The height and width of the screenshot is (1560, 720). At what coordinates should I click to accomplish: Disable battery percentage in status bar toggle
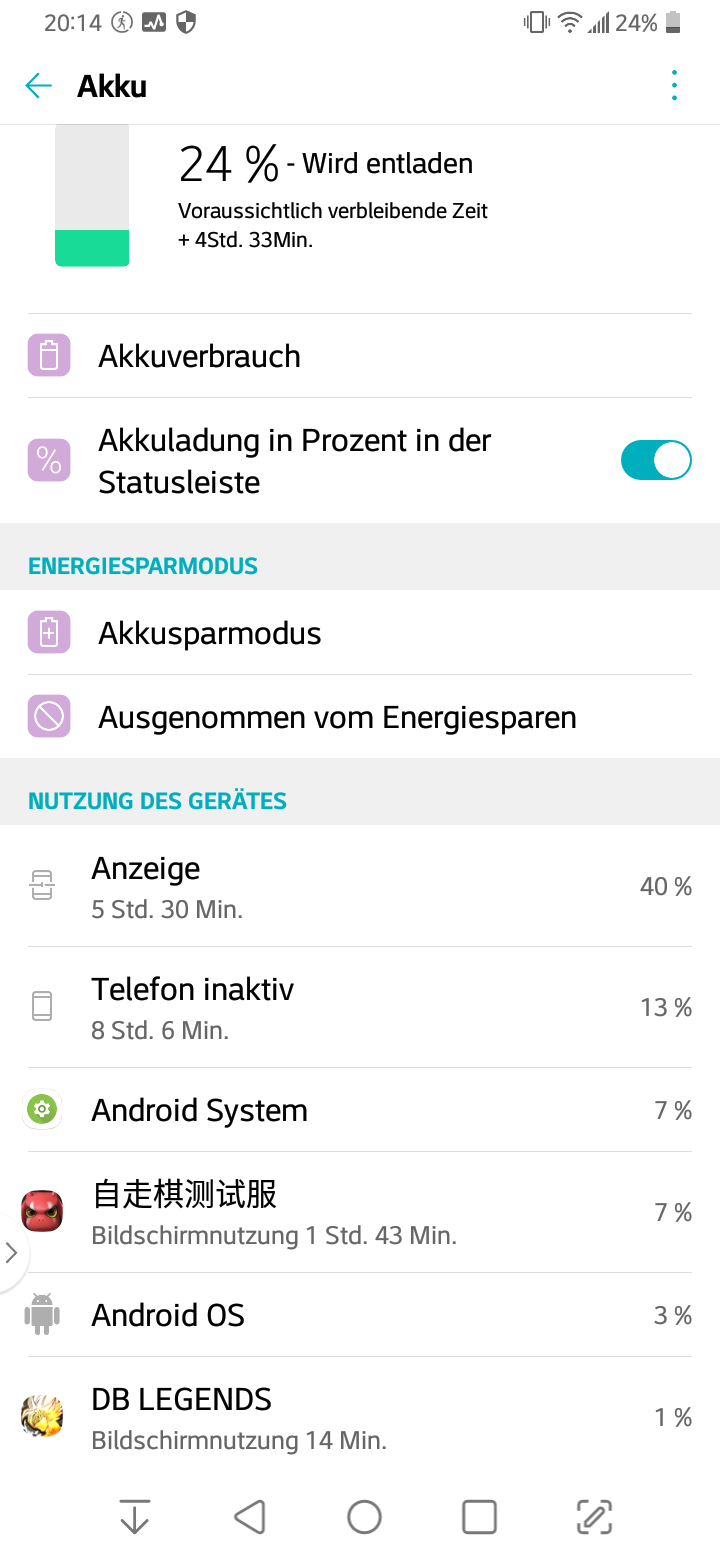coord(656,460)
